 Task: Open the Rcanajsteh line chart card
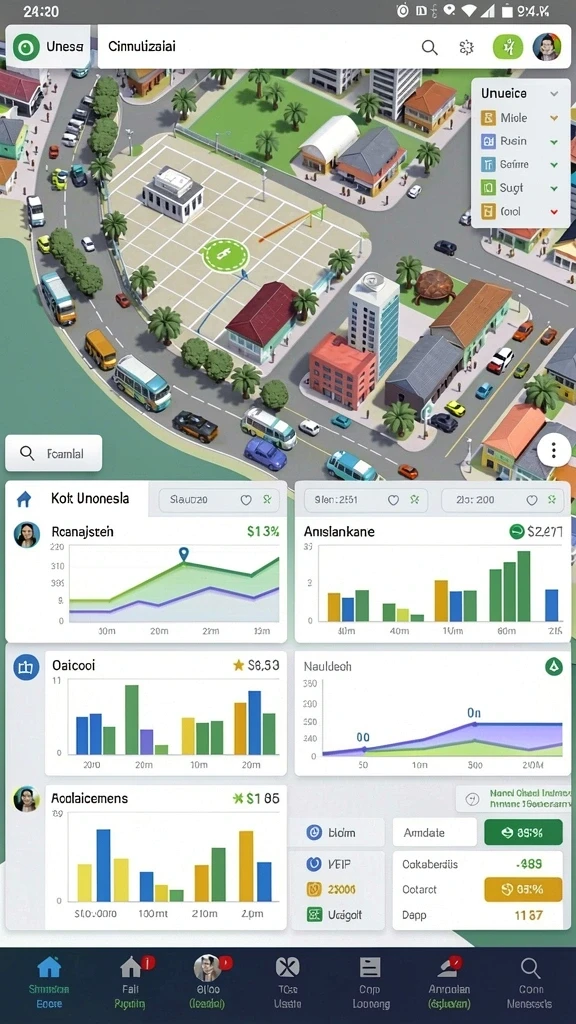click(146, 580)
